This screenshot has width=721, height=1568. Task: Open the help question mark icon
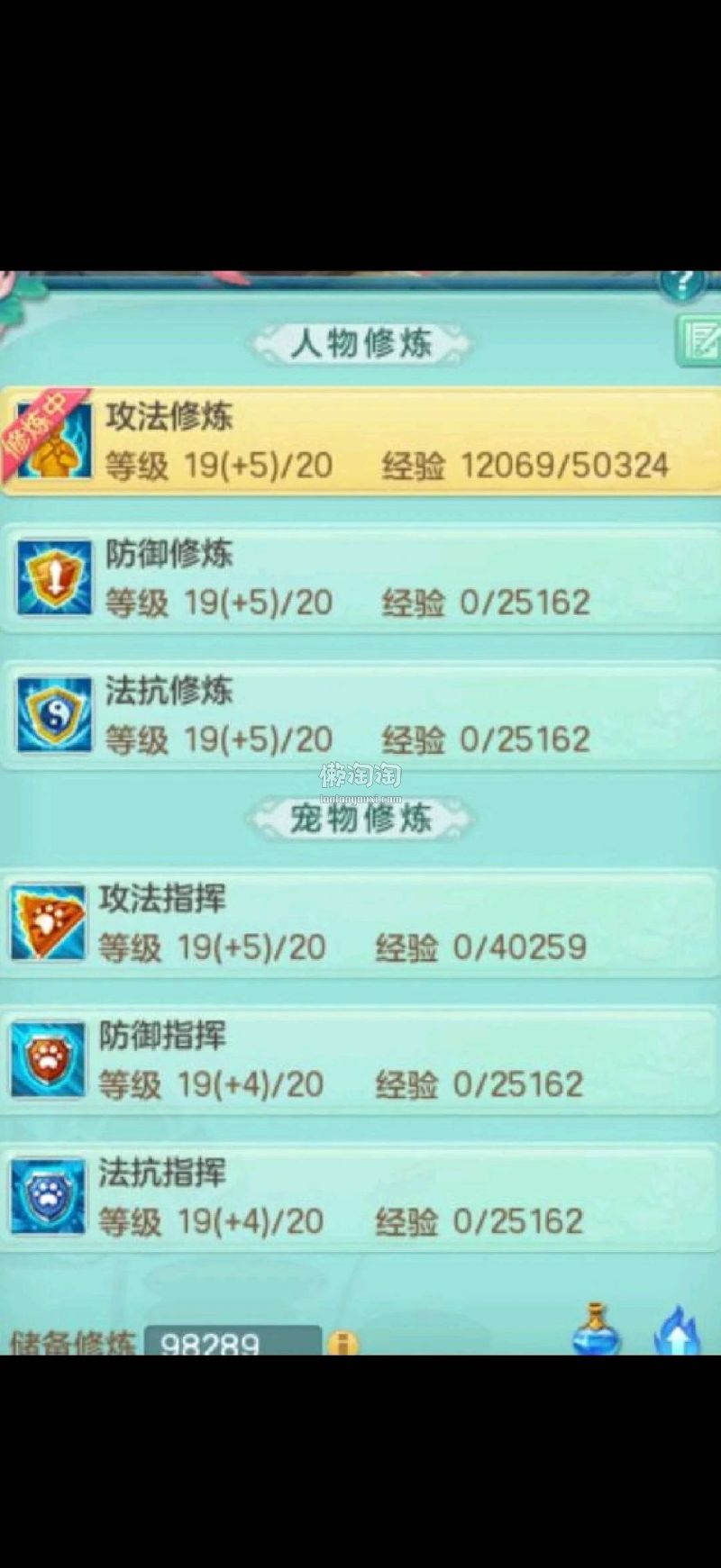[x=682, y=284]
